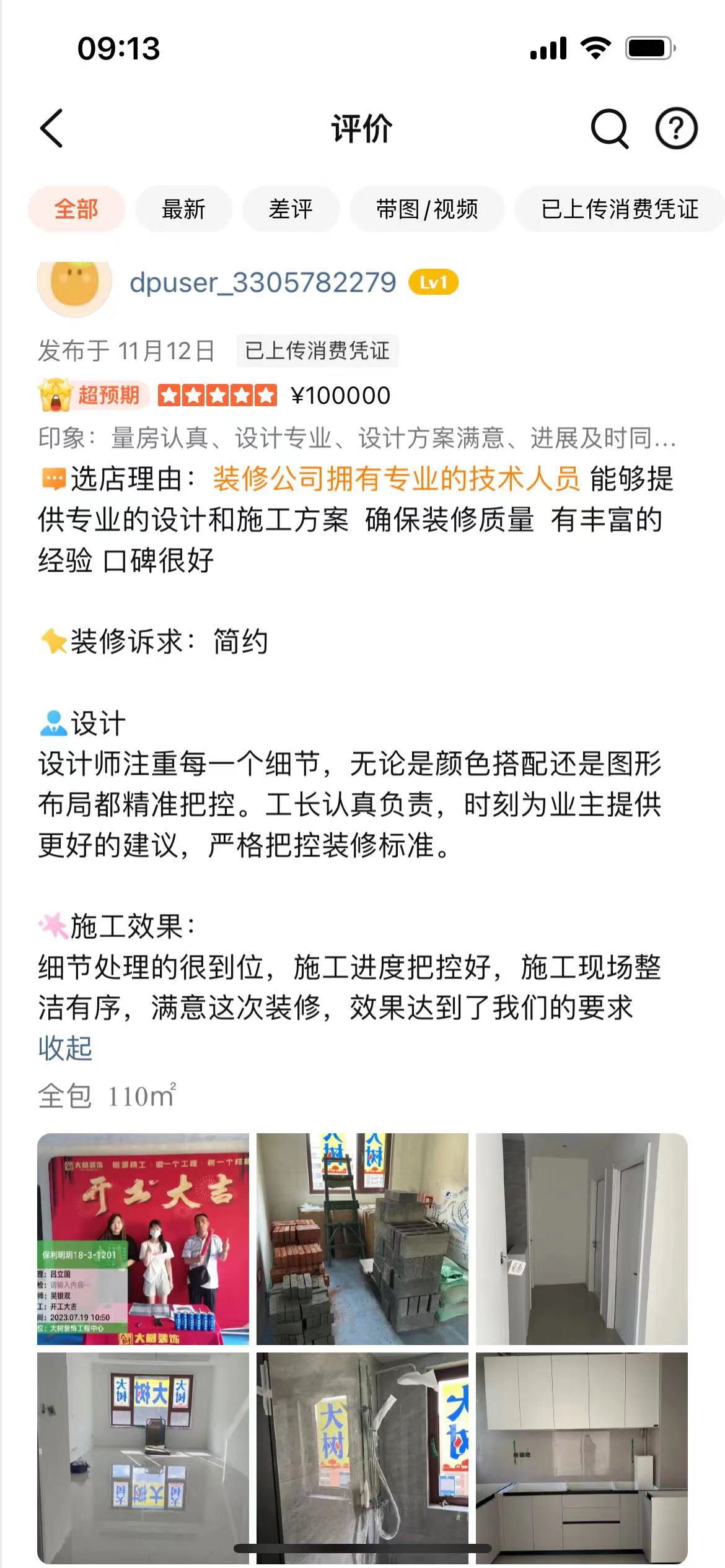Select the 全部 filter chip
Image resolution: width=725 pixels, height=1568 pixels.
click(x=76, y=209)
